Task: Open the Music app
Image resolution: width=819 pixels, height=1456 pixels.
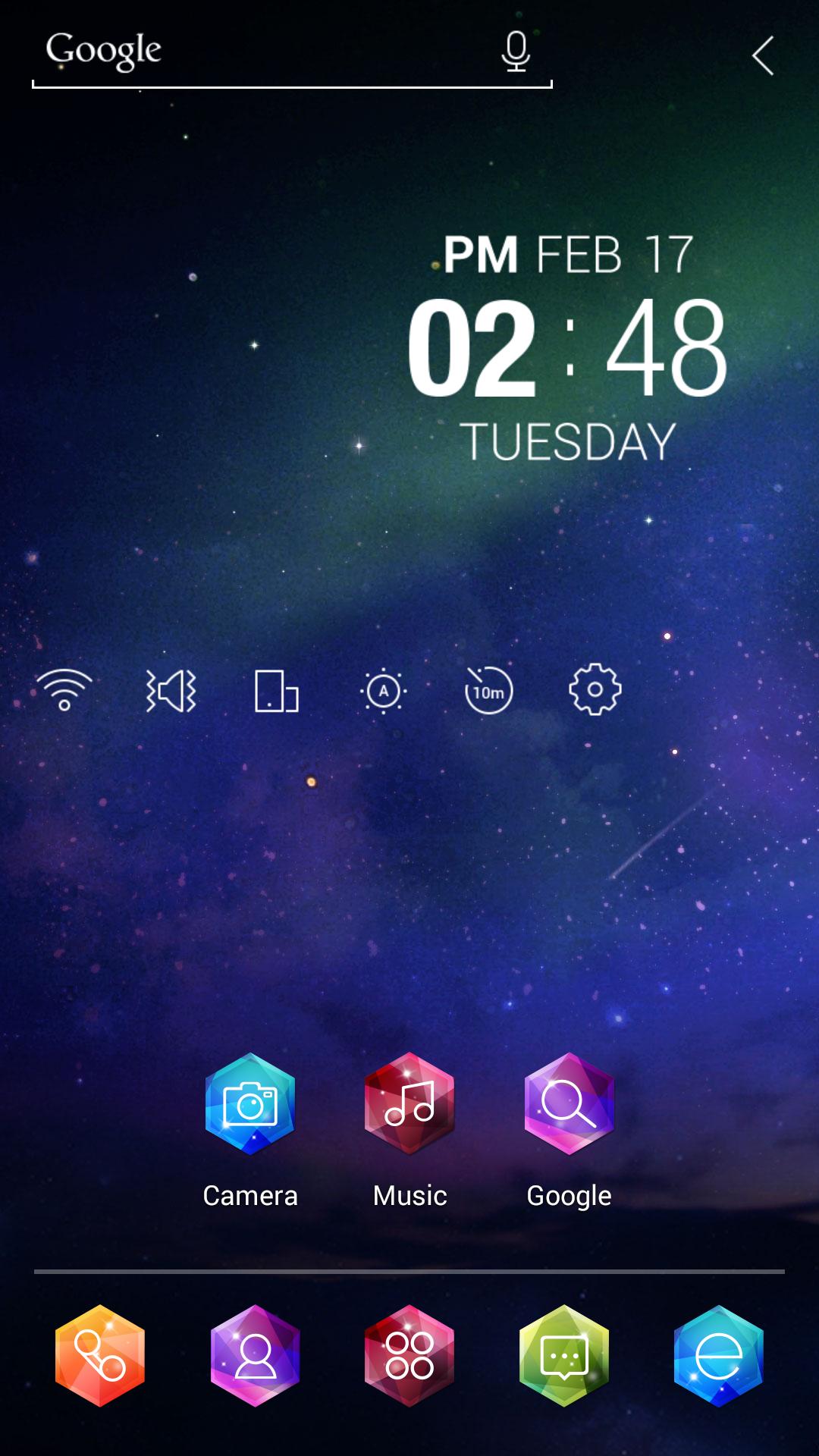Action: coord(409,1104)
